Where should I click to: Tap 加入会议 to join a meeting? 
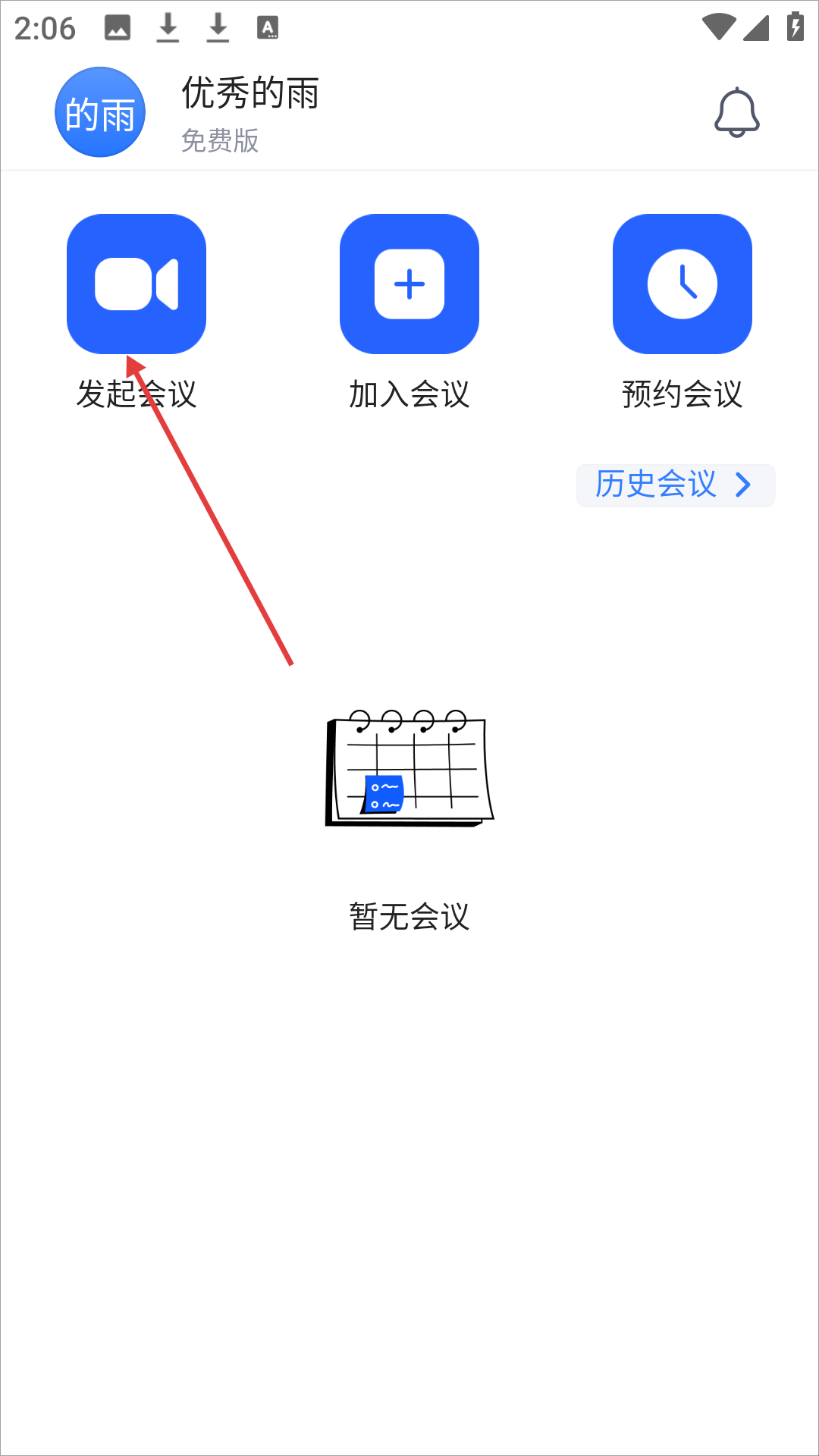point(409,284)
